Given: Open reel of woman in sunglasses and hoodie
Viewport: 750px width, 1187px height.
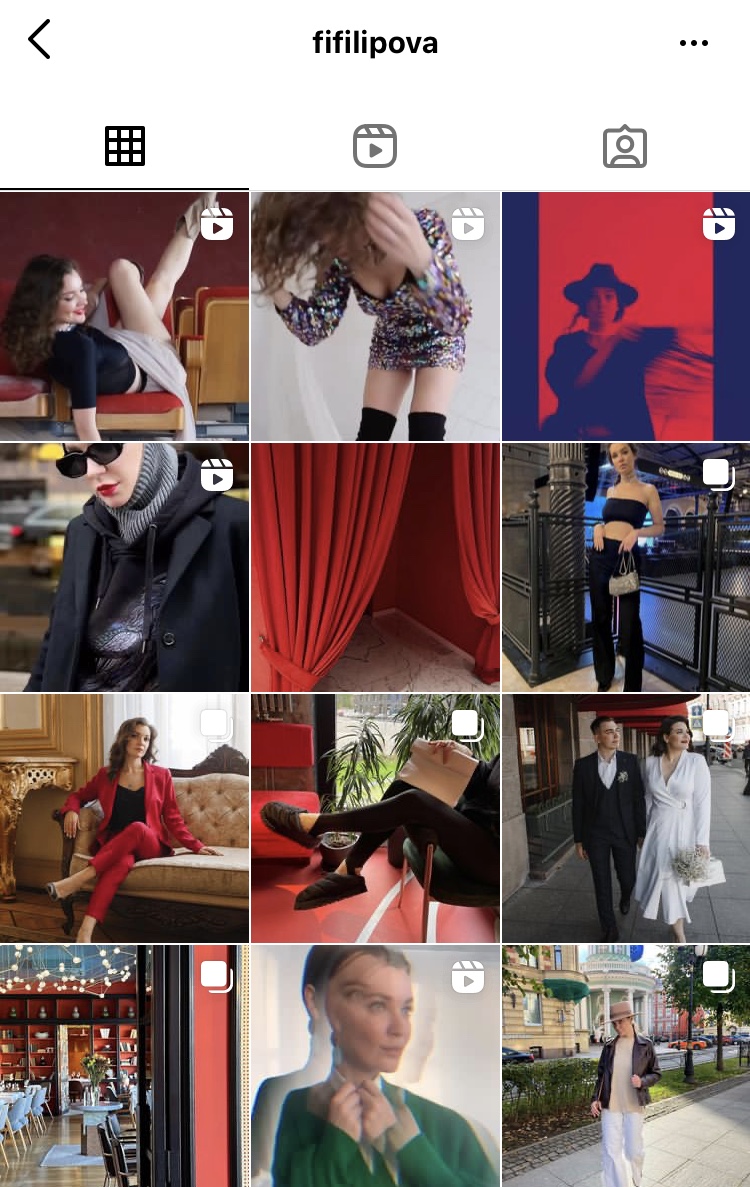Looking at the screenshot, I should click(x=124, y=567).
